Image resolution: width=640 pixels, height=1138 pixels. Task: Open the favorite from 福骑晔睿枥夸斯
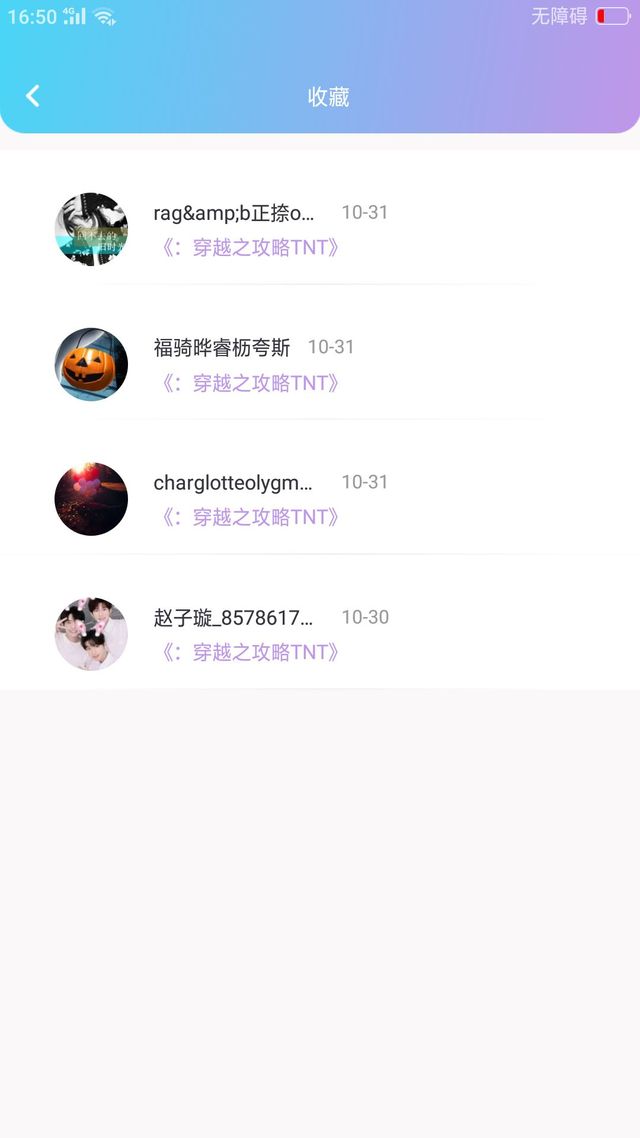[x=320, y=364]
